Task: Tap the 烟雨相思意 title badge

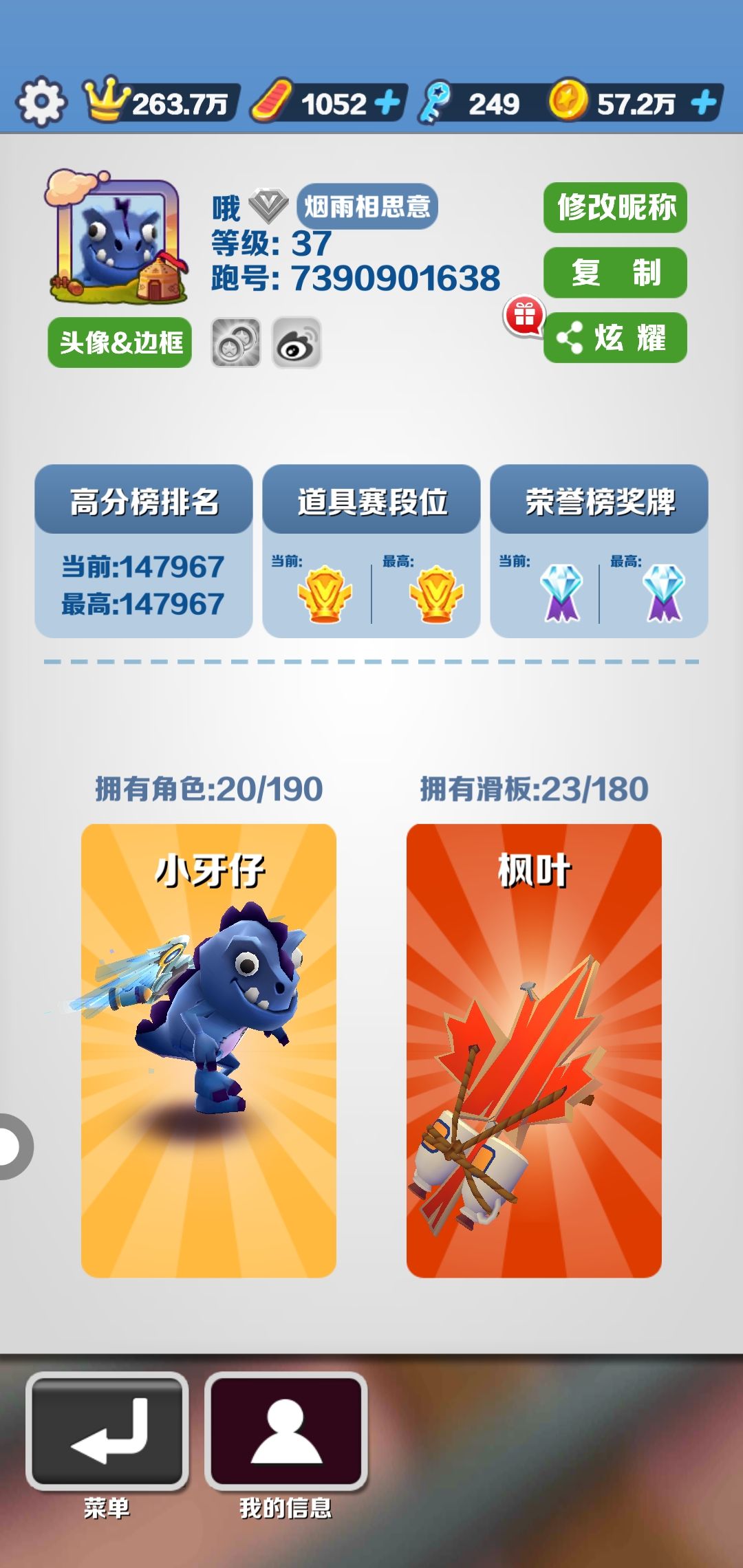Action: click(x=367, y=206)
